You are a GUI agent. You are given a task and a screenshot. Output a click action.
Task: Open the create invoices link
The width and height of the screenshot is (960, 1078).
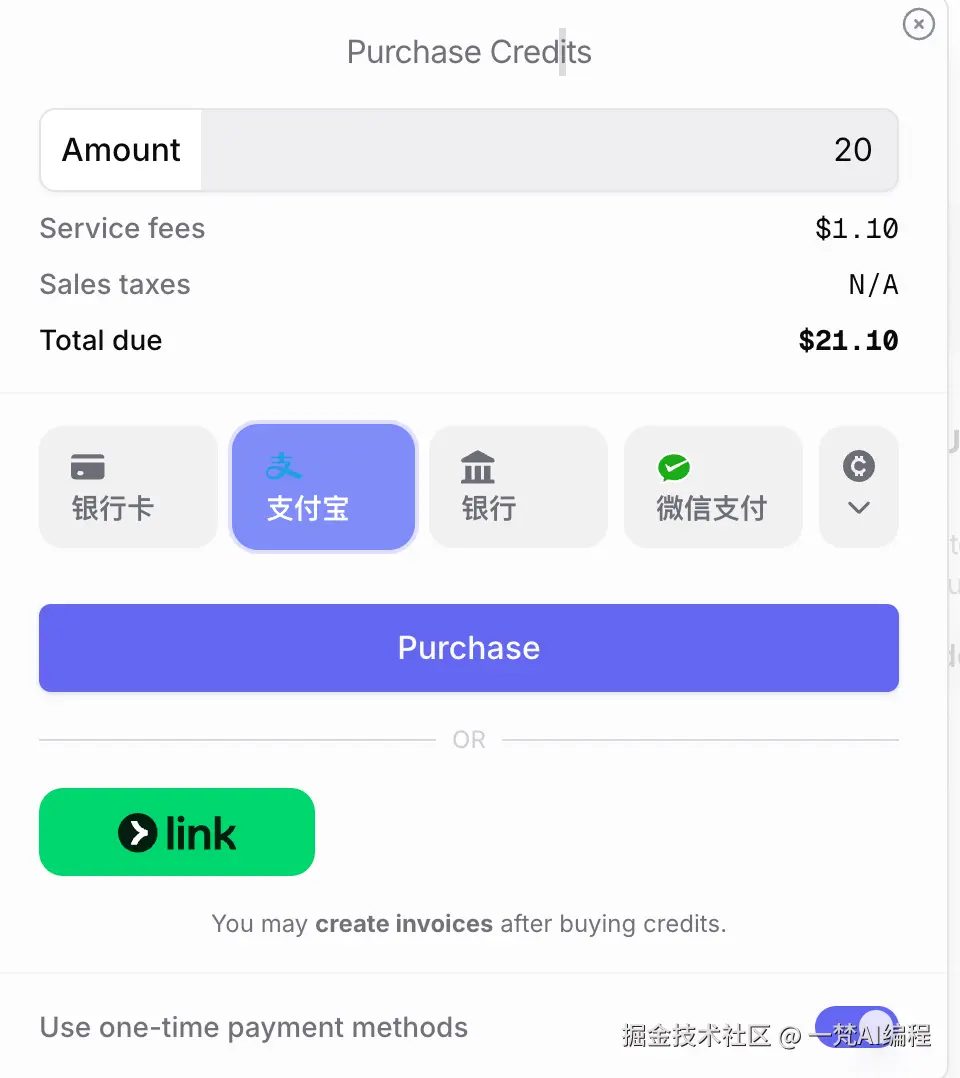click(404, 924)
